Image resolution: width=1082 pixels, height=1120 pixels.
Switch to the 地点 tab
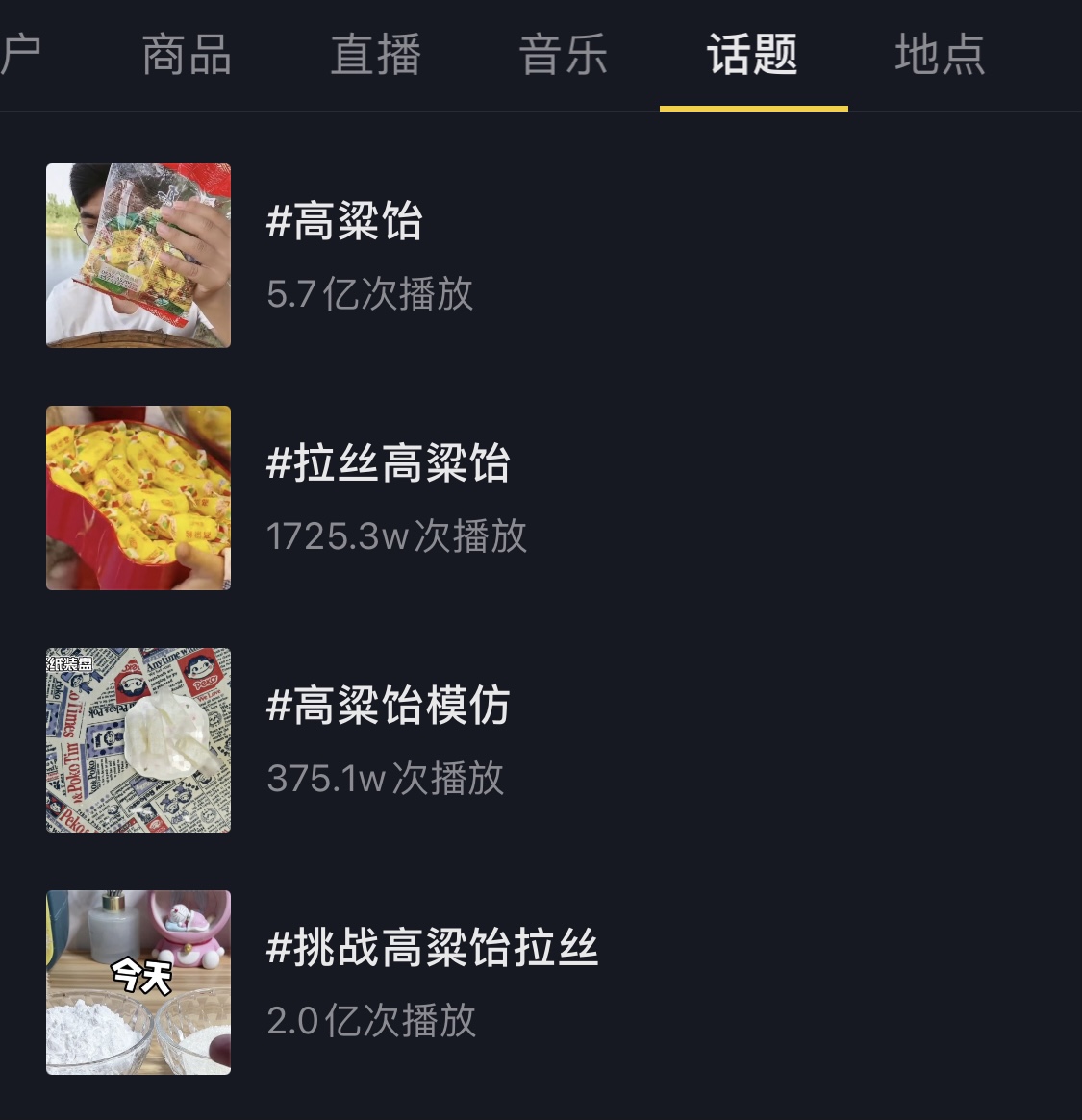coord(940,55)
